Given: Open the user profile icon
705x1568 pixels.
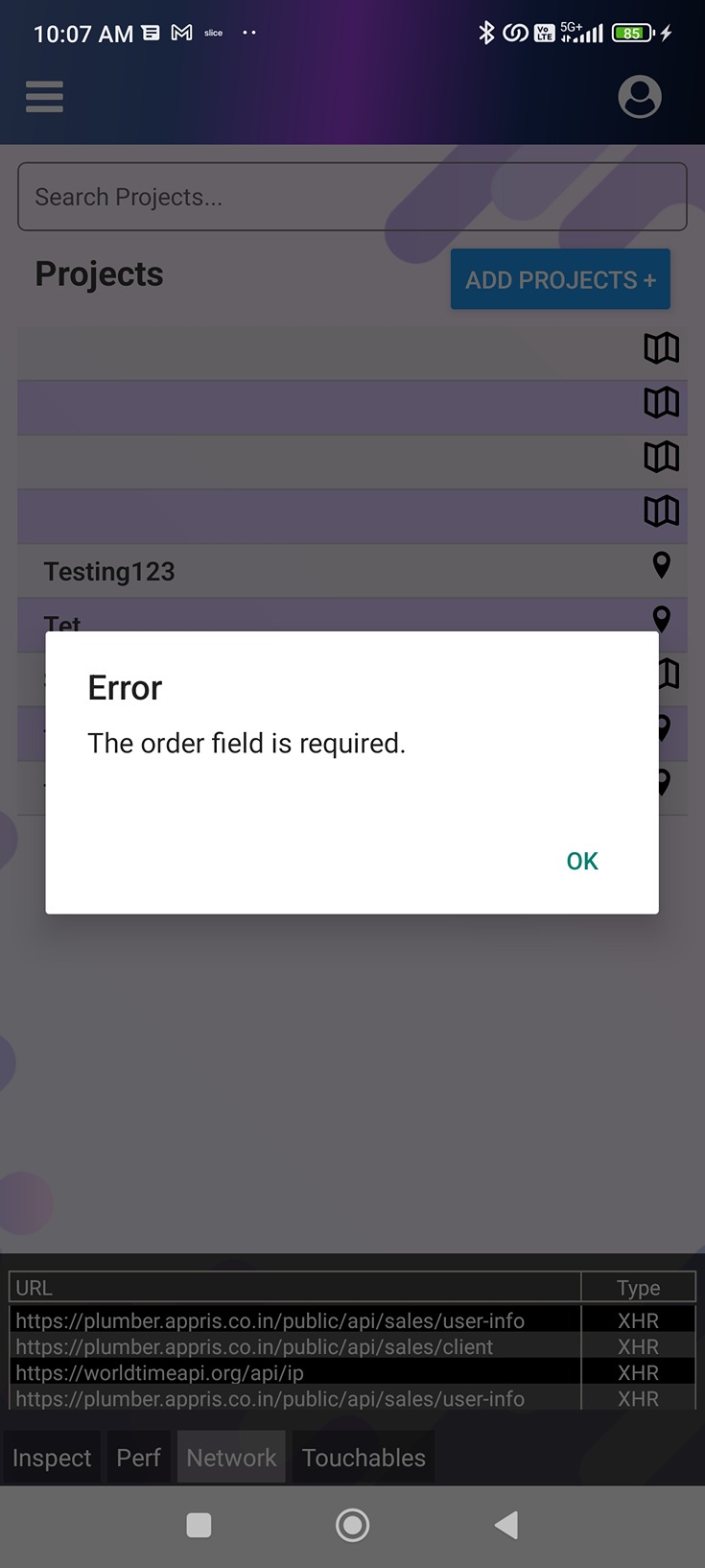Looking at the screenshot, I should click(640, 97).
